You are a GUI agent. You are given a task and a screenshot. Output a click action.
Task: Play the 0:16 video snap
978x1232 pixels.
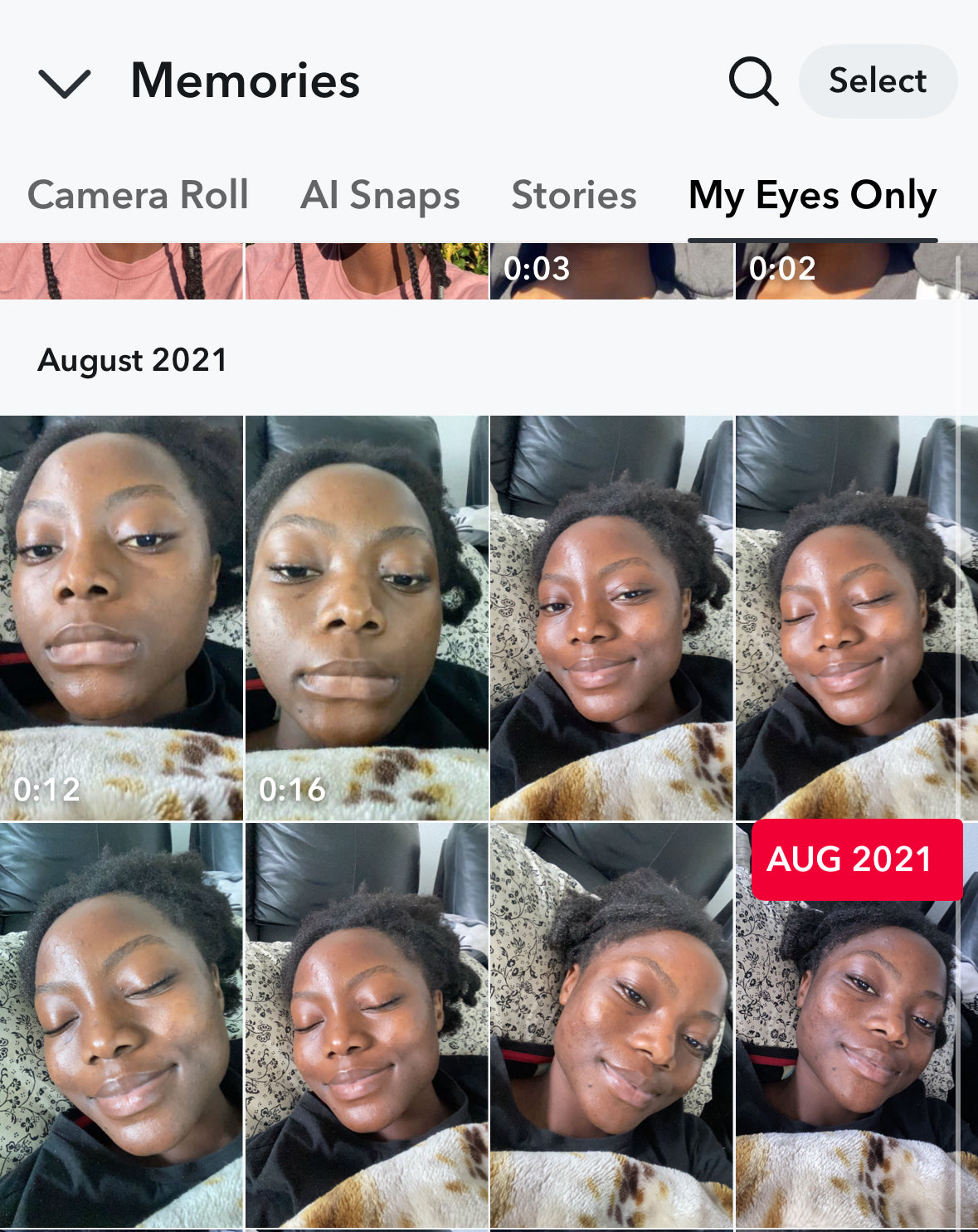367,618
